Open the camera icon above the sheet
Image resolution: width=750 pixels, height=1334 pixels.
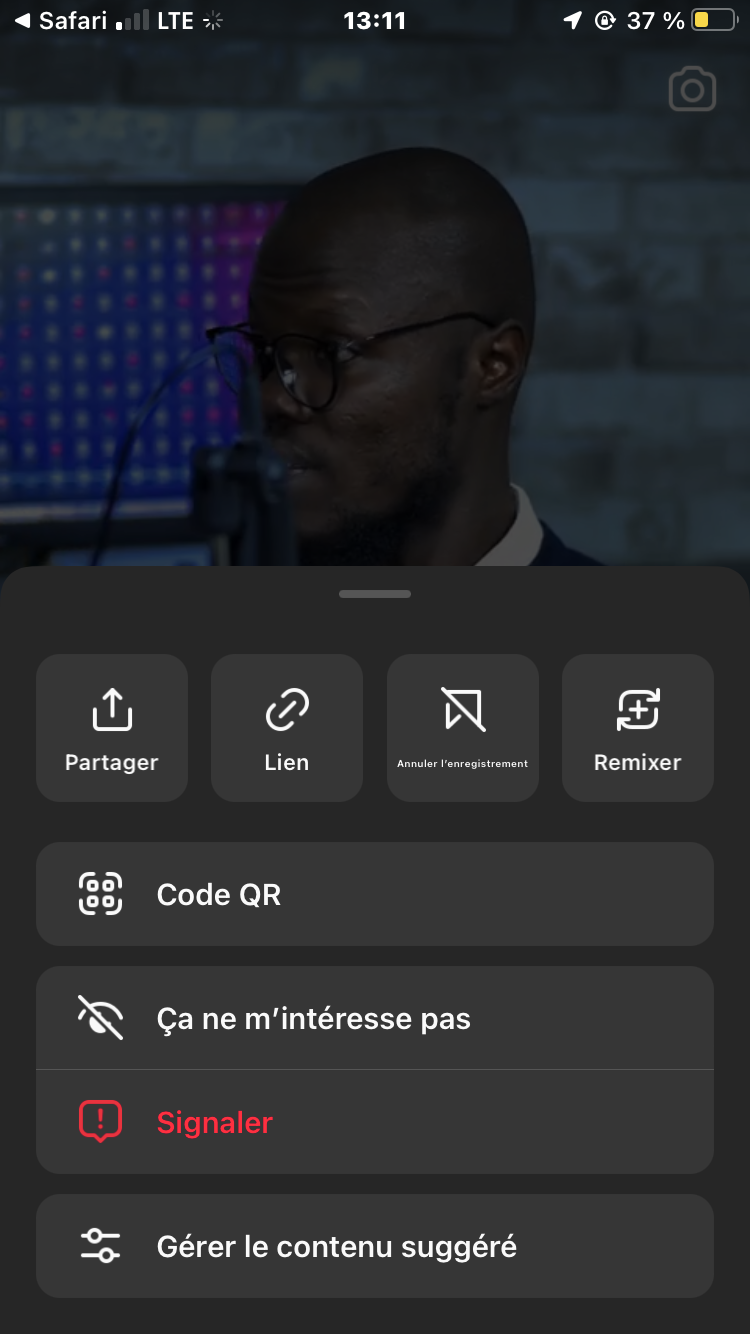click(692, 90)
